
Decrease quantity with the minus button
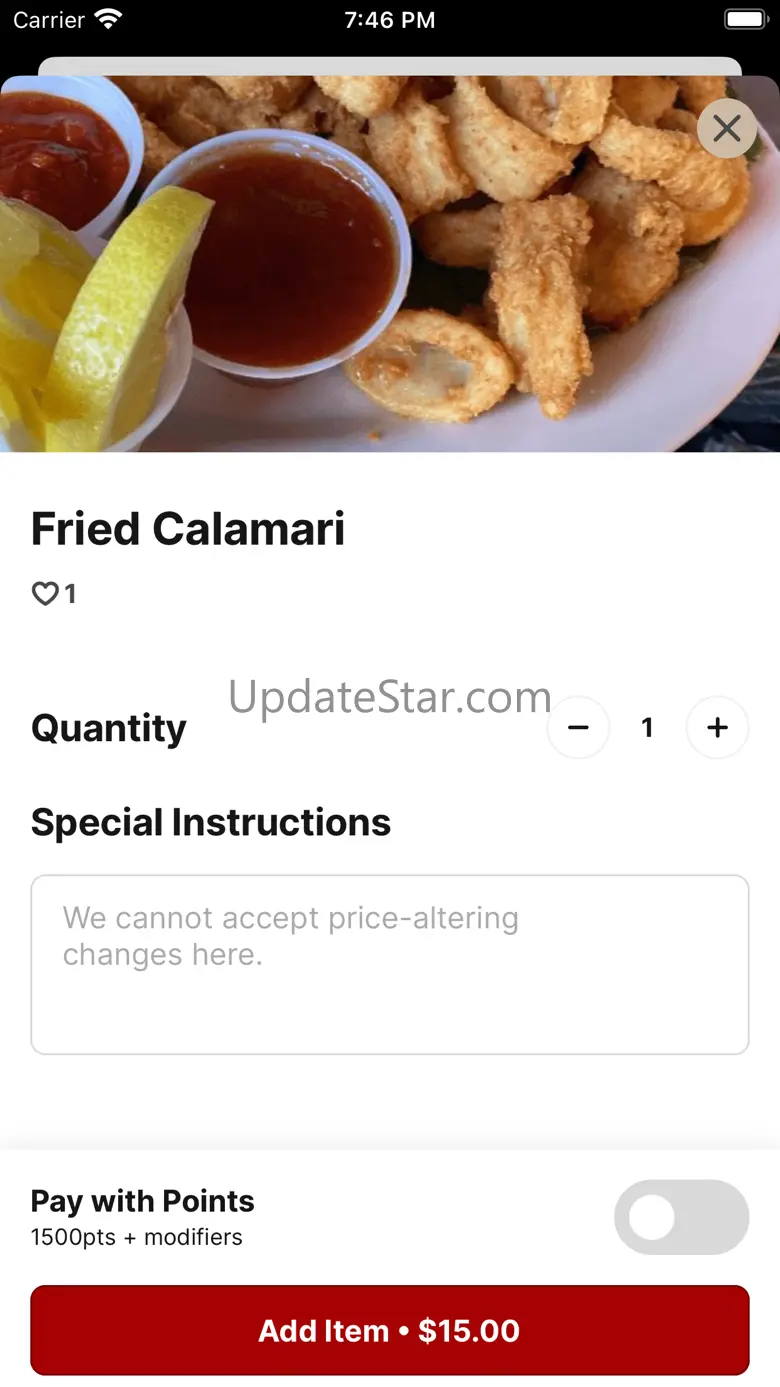coord(578,728)
